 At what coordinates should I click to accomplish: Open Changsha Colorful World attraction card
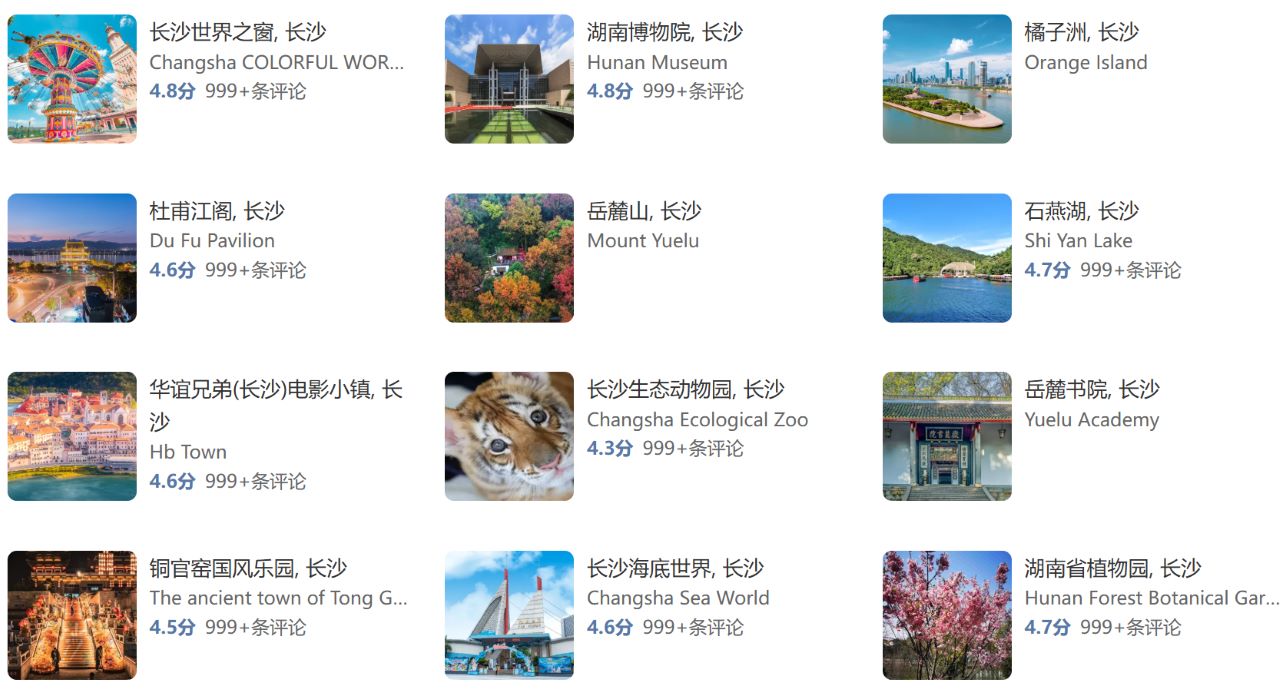(x=237, y=33)
